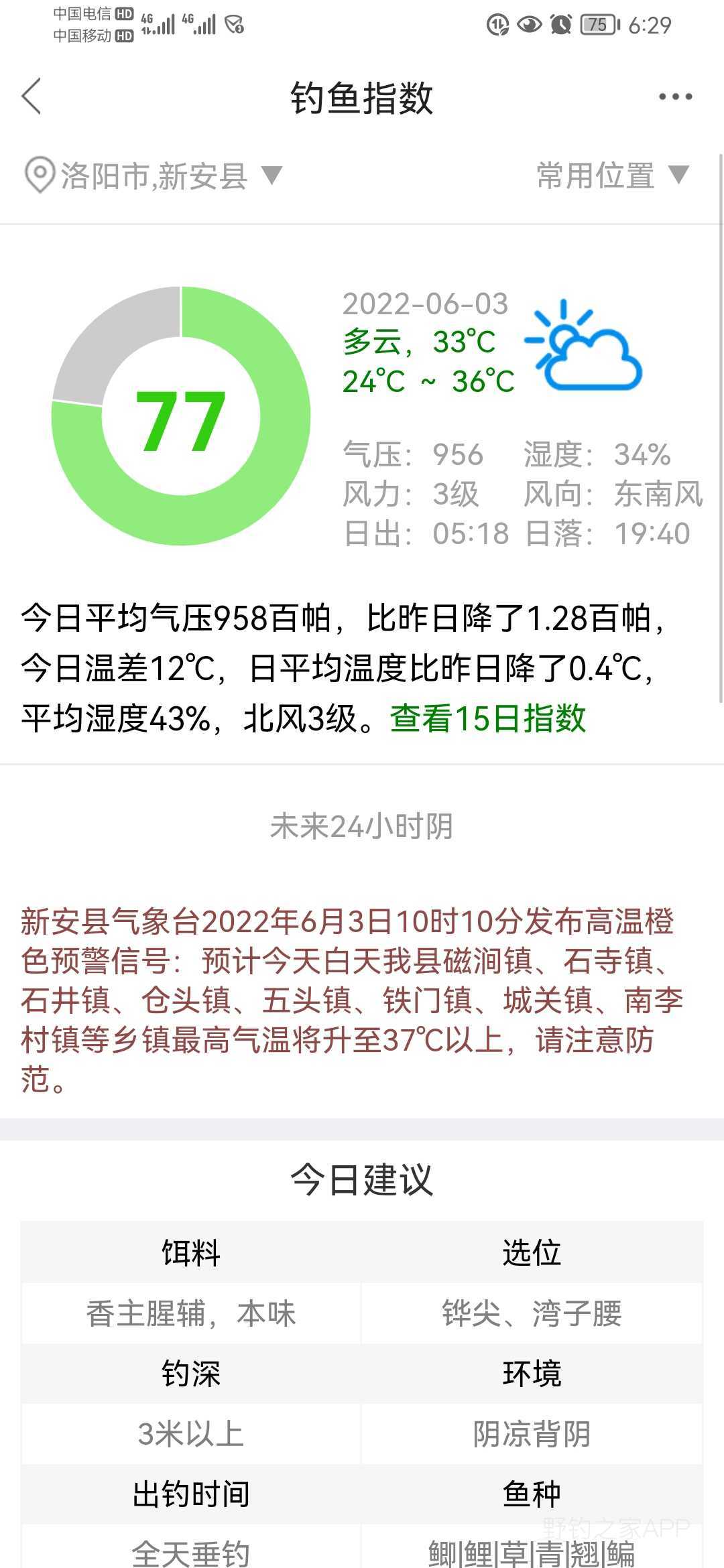The height and width of the screenshot is (1568, 724).
Task: Open the three-dot overflow menu
Action: coord(674,97)
